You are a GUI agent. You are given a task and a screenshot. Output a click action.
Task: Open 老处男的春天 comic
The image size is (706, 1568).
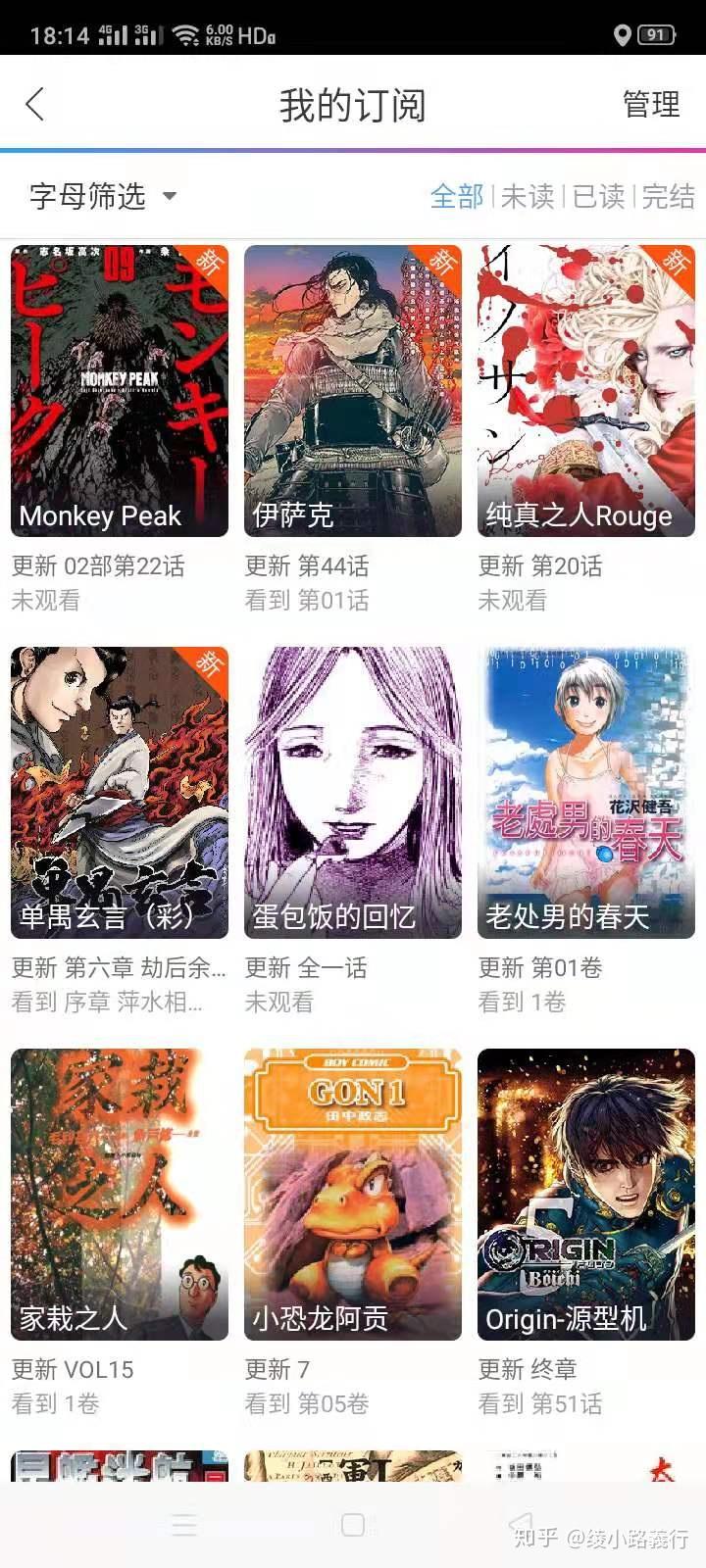coord(586,793)
